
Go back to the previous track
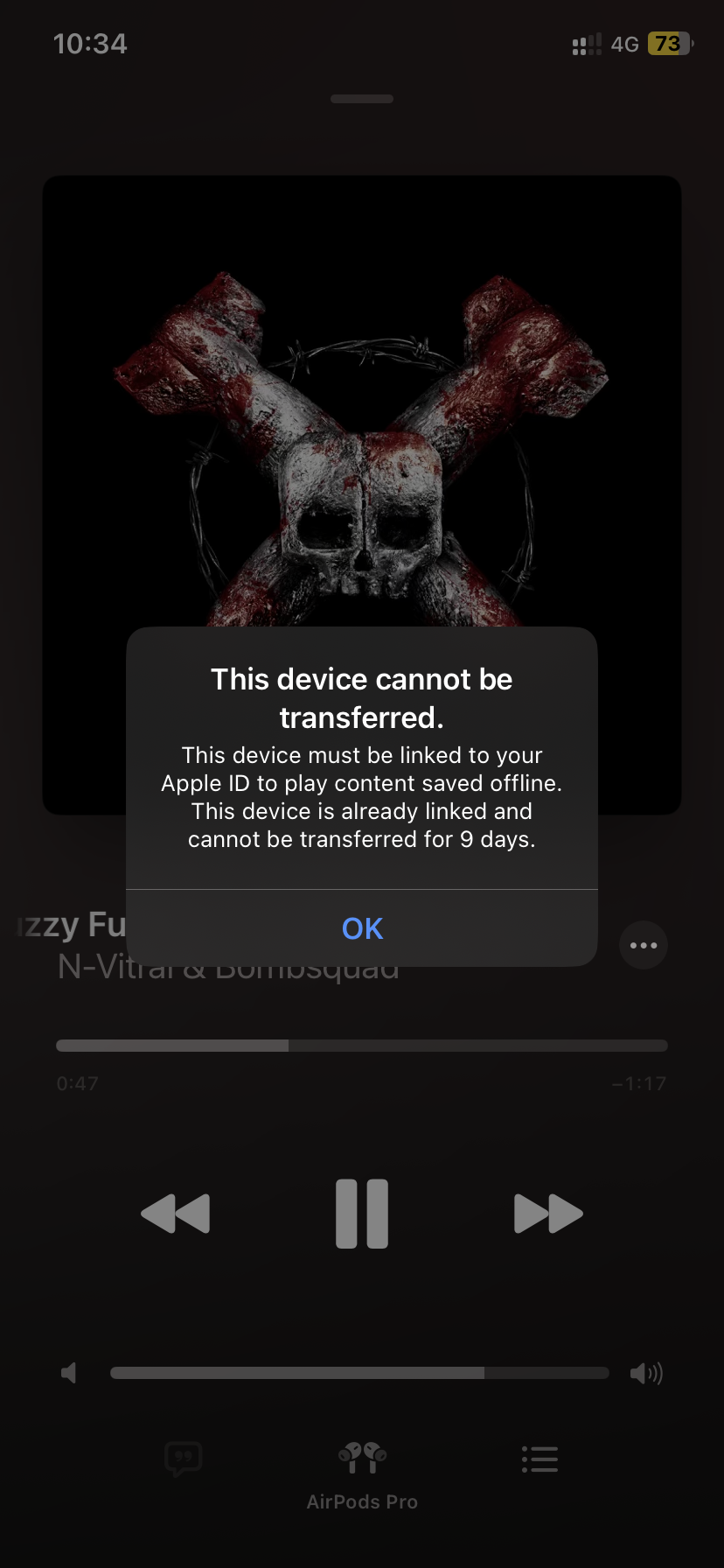176,1214
